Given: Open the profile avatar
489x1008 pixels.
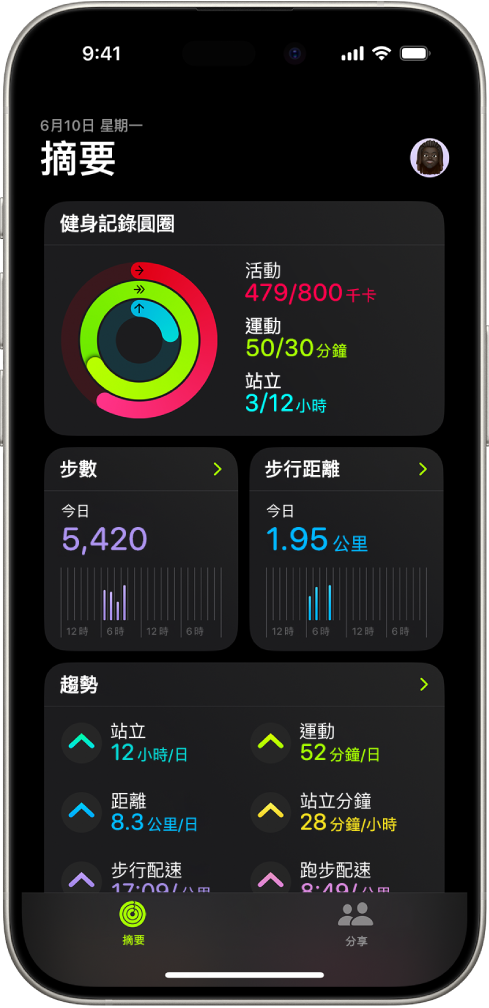Looking at the screenshot, I should [x=429, y=158].
